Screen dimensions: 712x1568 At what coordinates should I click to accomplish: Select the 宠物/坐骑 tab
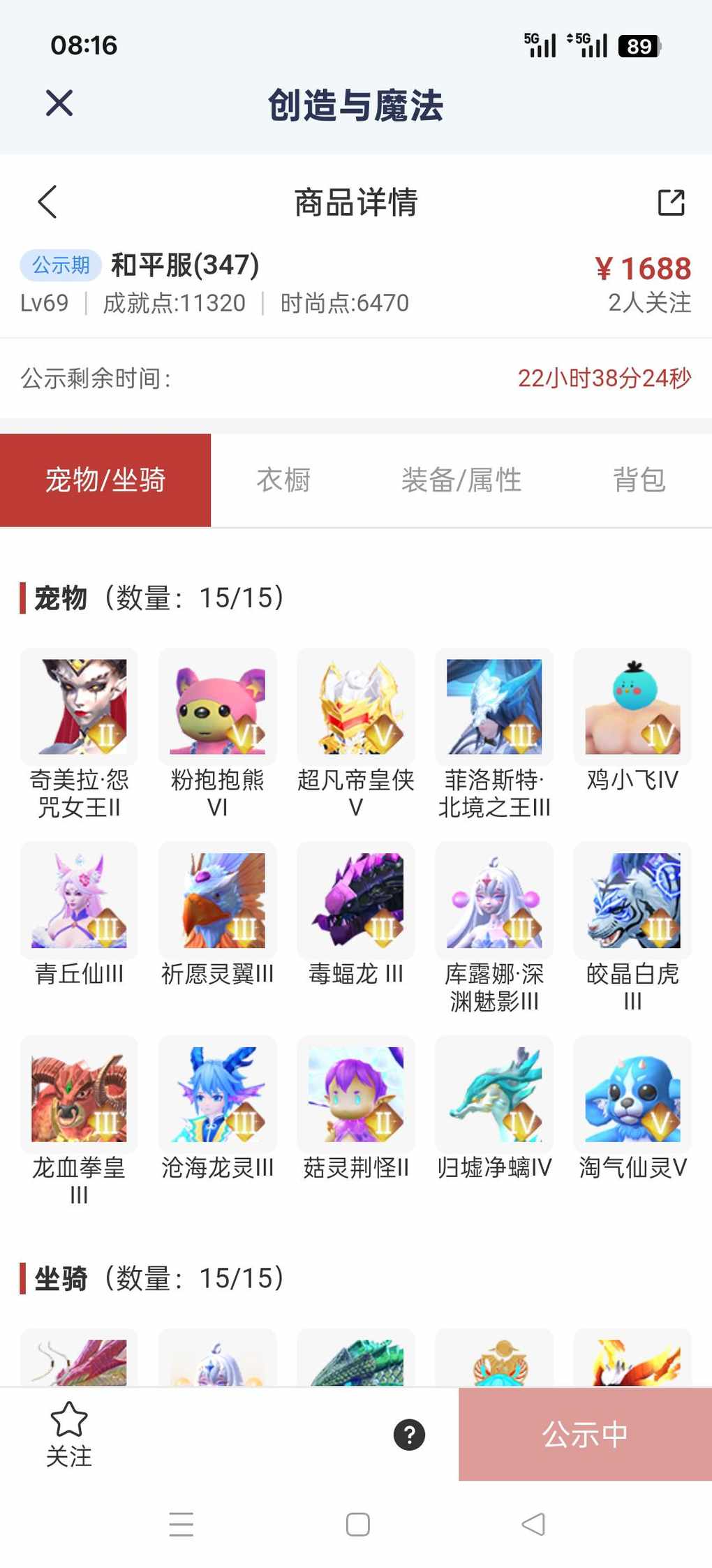point(105,480)
